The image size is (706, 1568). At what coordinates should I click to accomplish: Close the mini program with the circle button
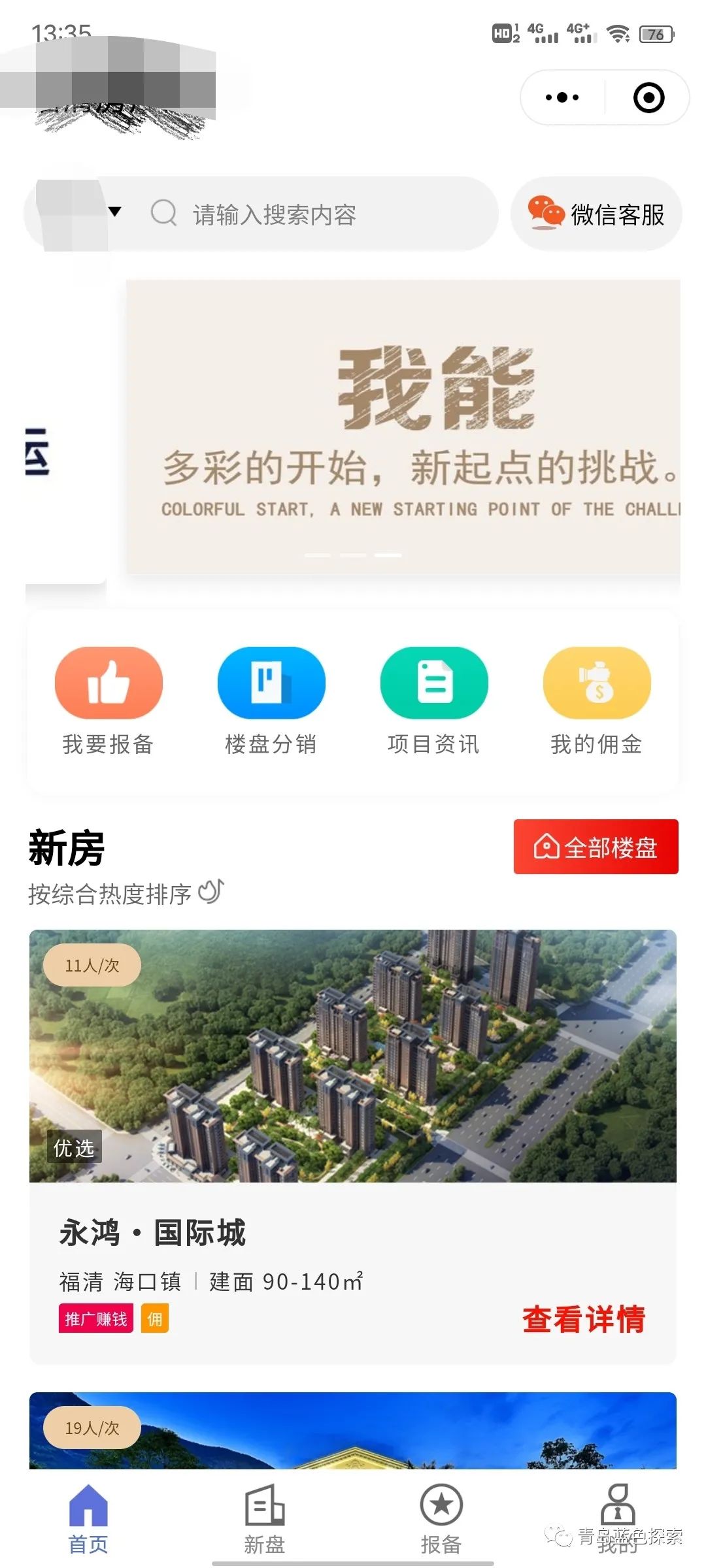(x=648, y=98)
